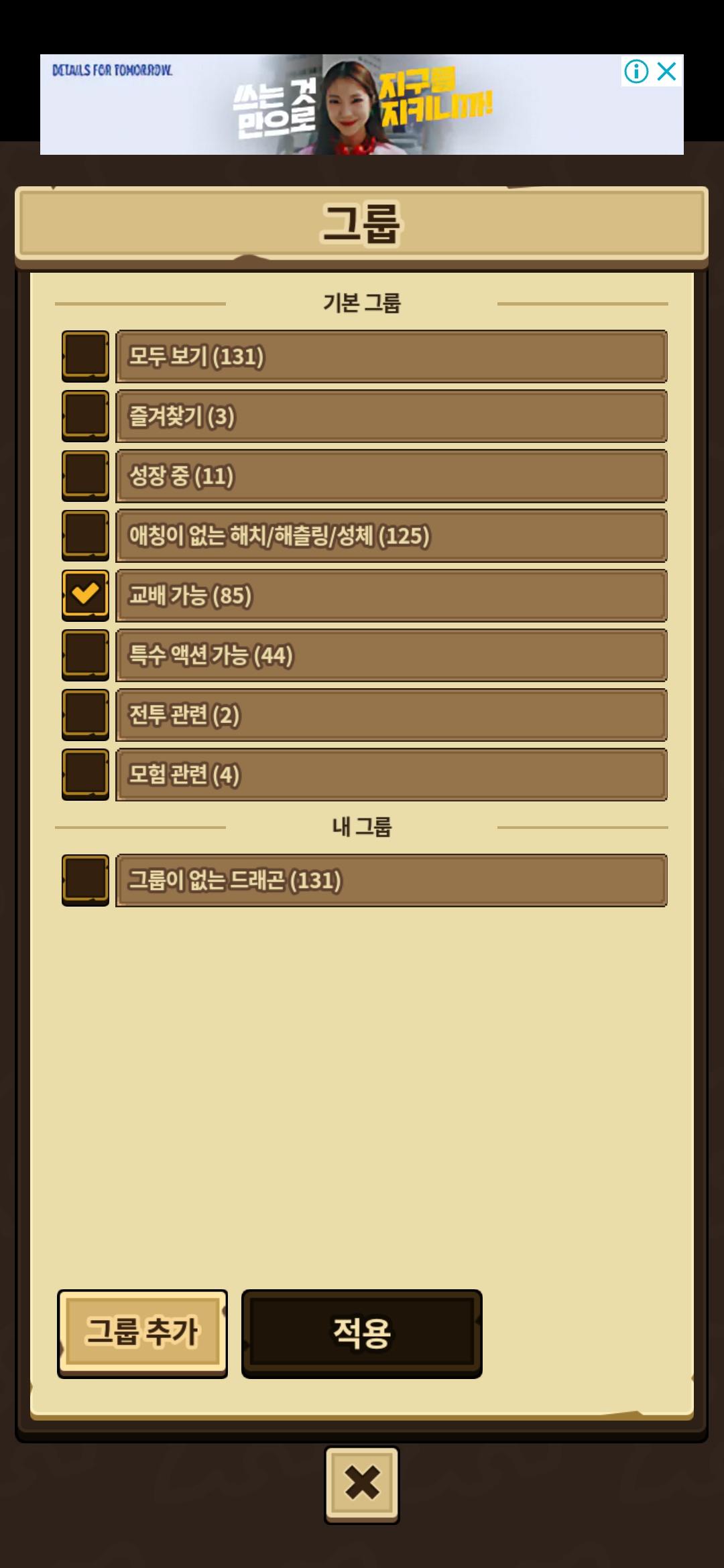Viewport: 724px width, 1568px height.
Task: Check the 특수 액션 가능 (44) box
Action: coord(85,654)
